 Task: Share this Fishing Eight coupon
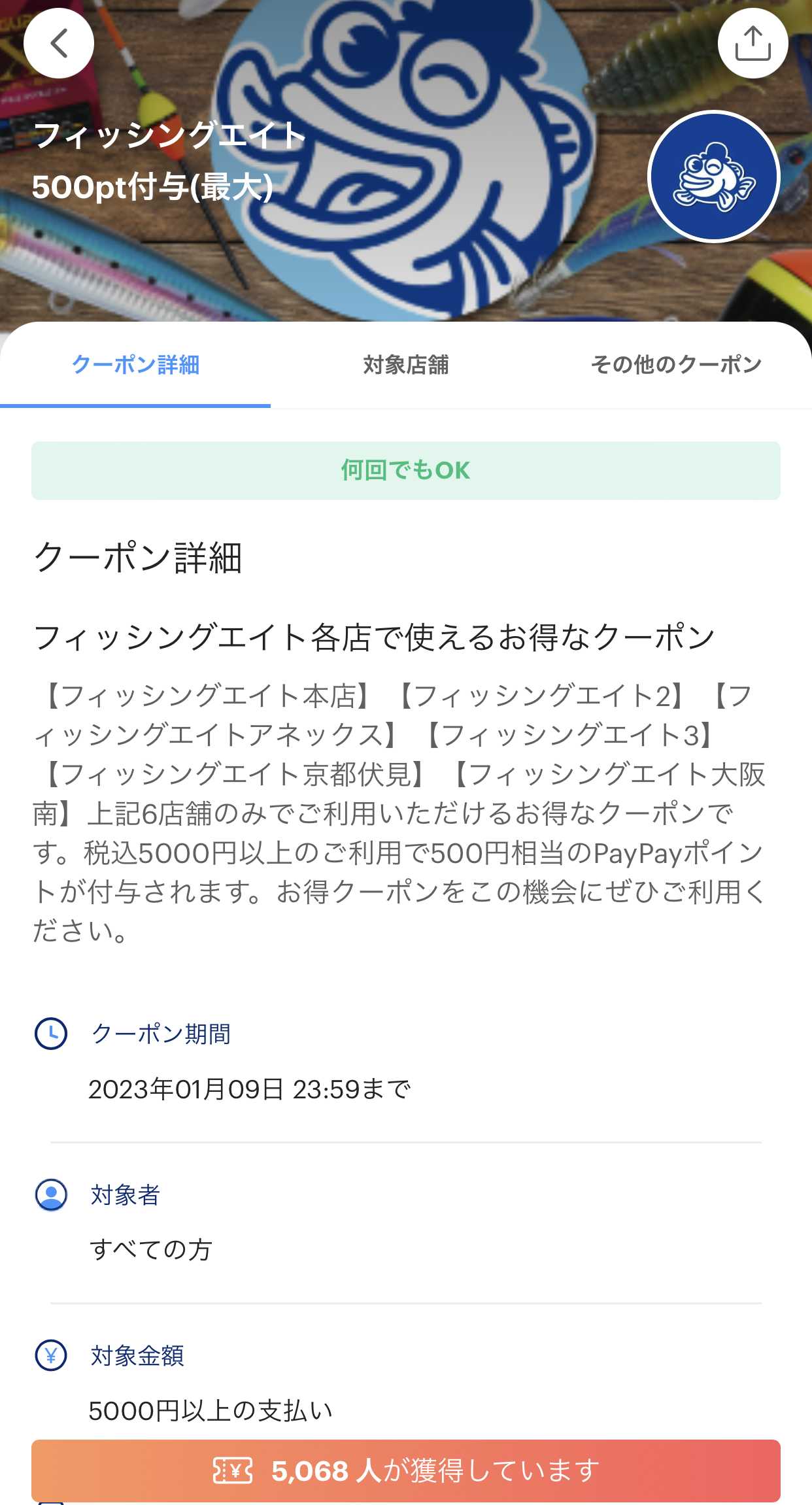[753, 44]
